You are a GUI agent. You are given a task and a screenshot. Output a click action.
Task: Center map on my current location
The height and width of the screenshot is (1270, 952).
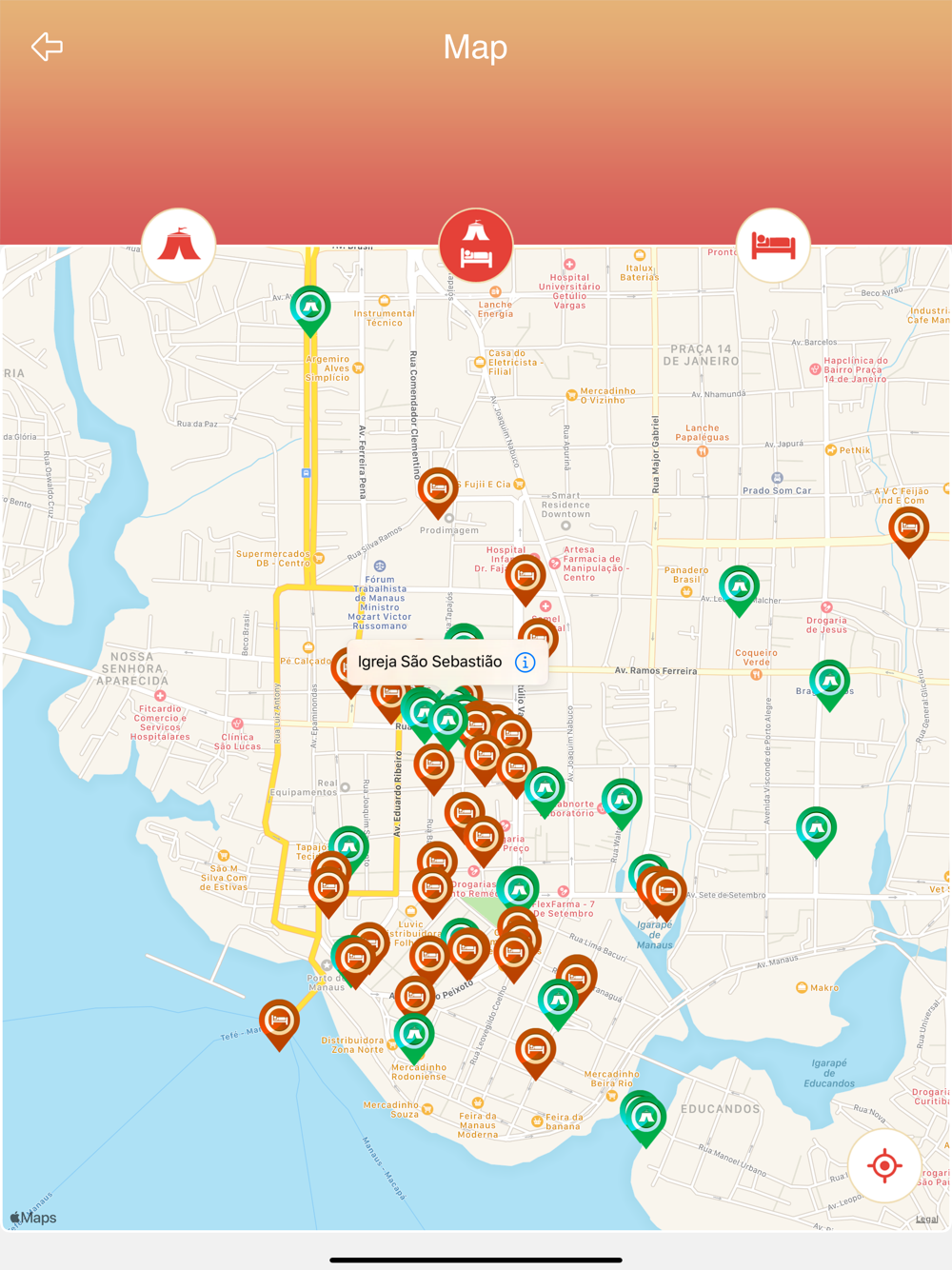click(x=884, y=1165)
